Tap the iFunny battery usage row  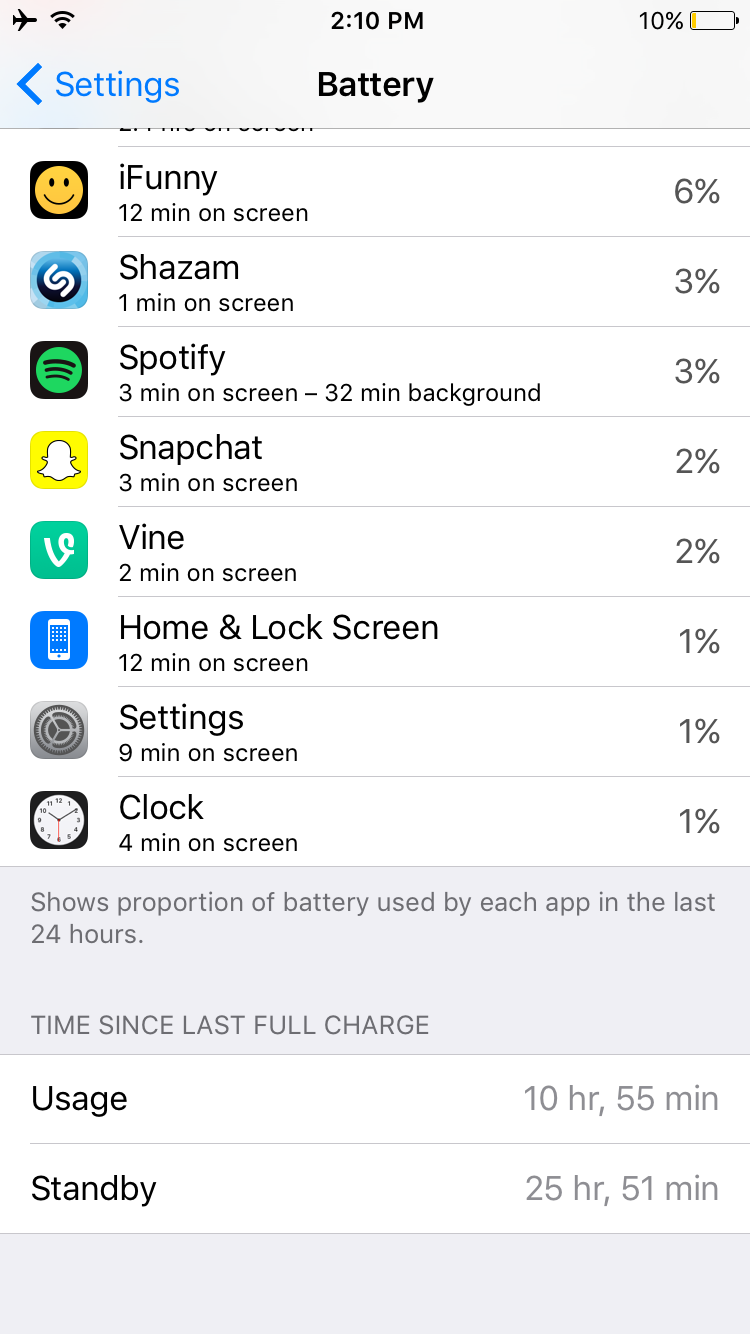[375, 192]
